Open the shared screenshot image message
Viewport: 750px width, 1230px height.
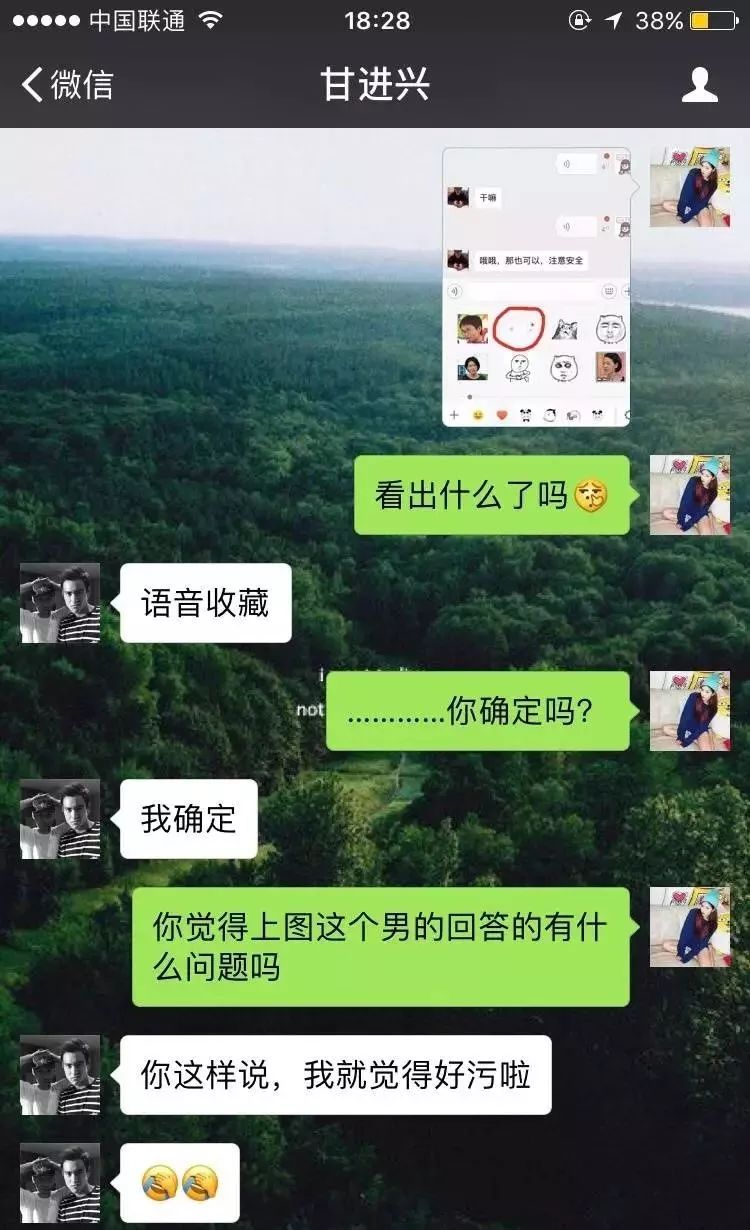tap(537, 287)
